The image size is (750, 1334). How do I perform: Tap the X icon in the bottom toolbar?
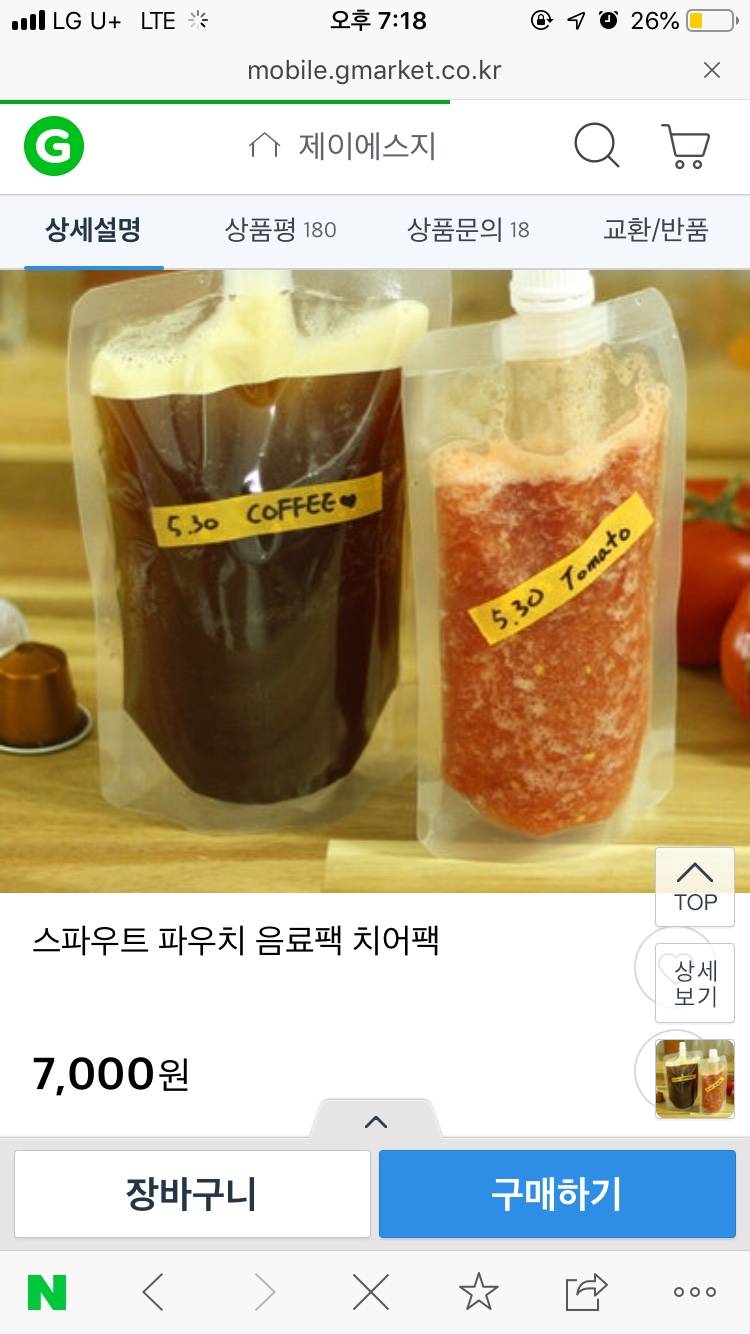tap(370, 1291)
